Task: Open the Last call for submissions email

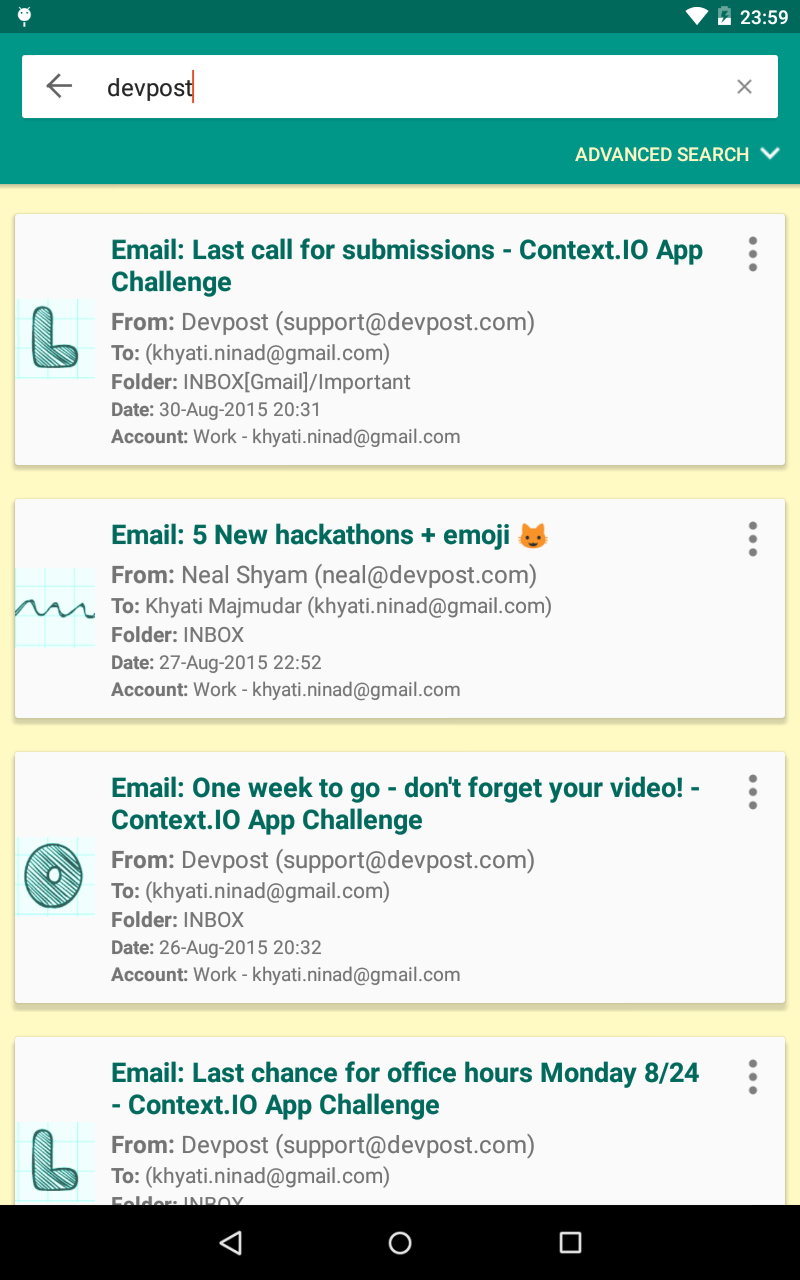Action: coord(400,340)
